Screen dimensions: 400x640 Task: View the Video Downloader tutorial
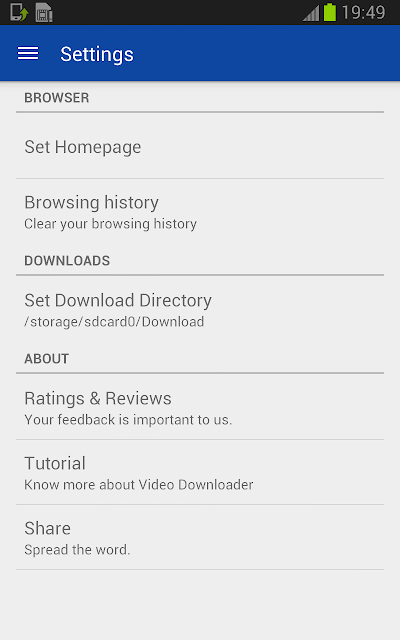point(200,473)
